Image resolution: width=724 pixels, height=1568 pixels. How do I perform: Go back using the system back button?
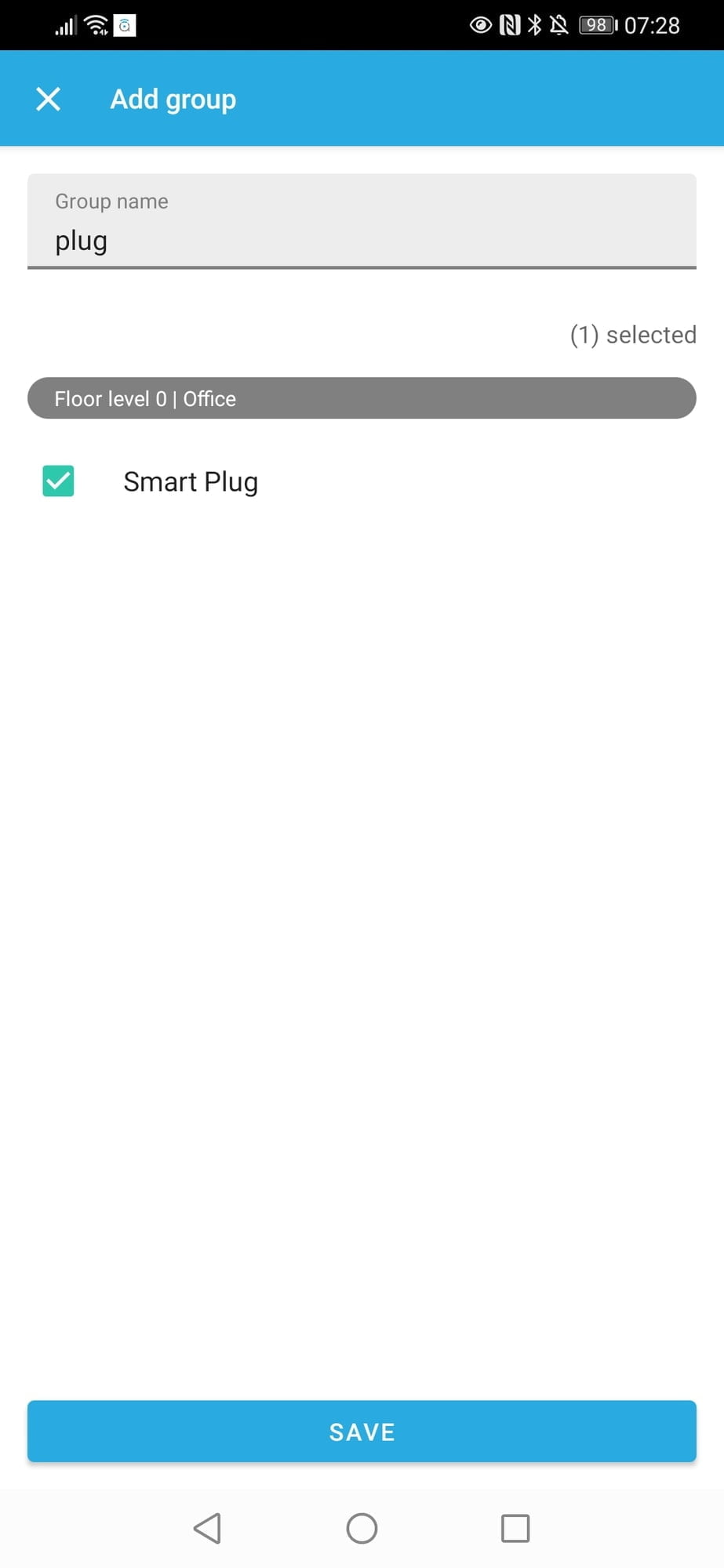tap(207, 1527)
